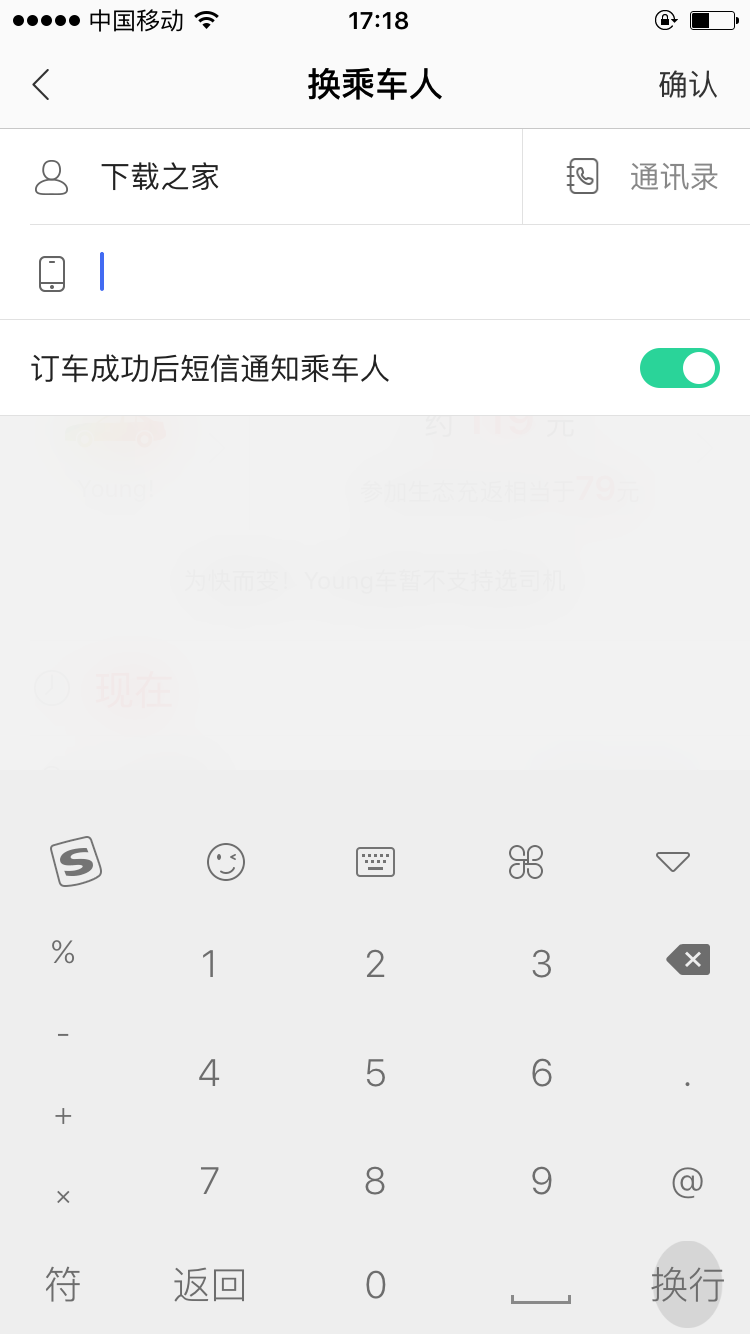The image size is (750, 1334).
Task: Confirm passenger change with 确认
Action: coord(687,85)
